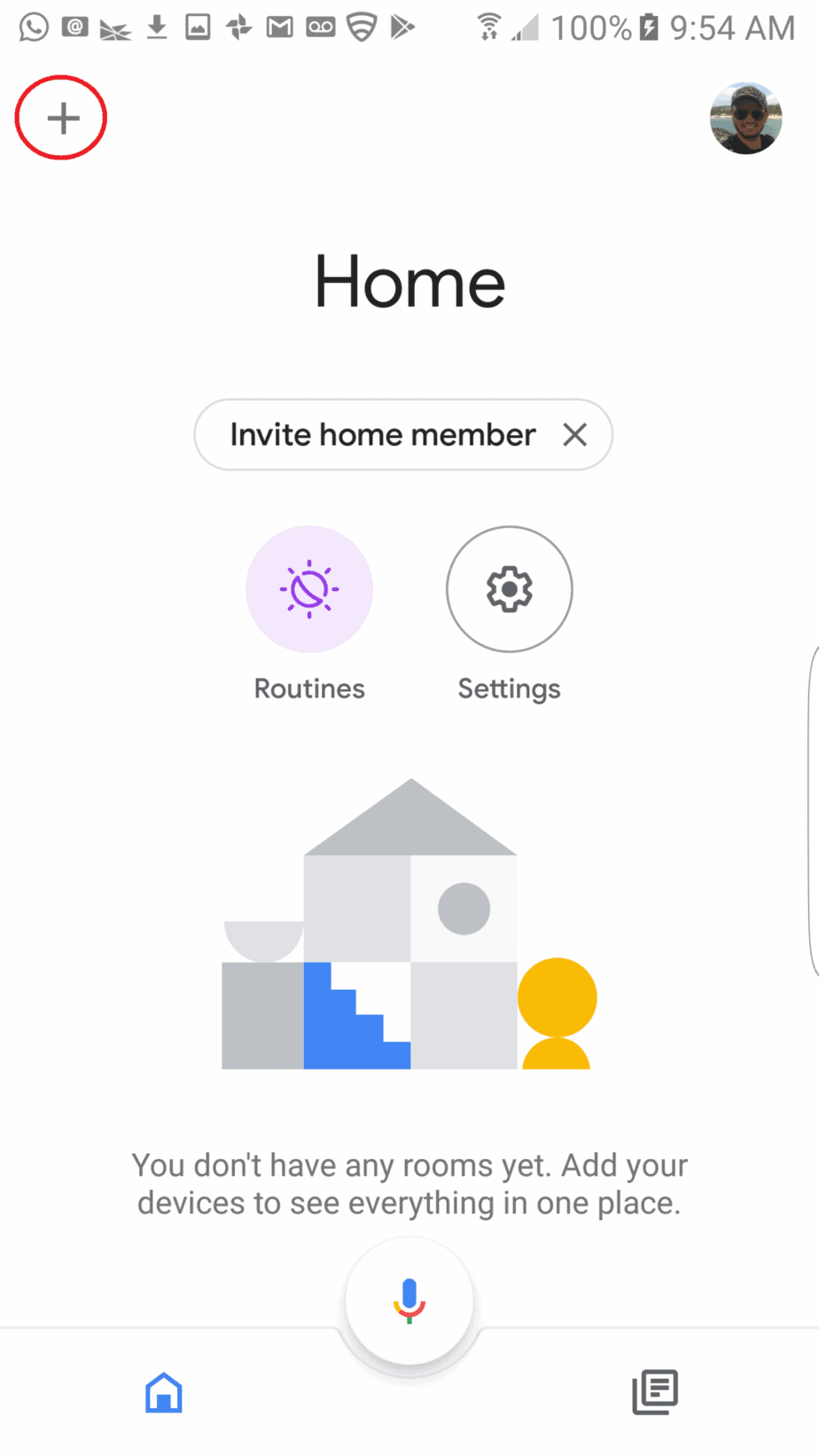Open the Gmail notification icon
The width and height of the screenshot is (819, 1456).
(x=279, y=27)
